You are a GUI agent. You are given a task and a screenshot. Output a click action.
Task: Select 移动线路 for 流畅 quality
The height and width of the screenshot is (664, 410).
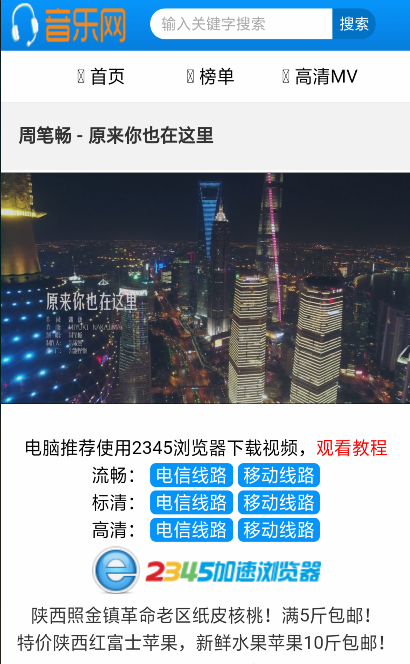pos(279,475)
